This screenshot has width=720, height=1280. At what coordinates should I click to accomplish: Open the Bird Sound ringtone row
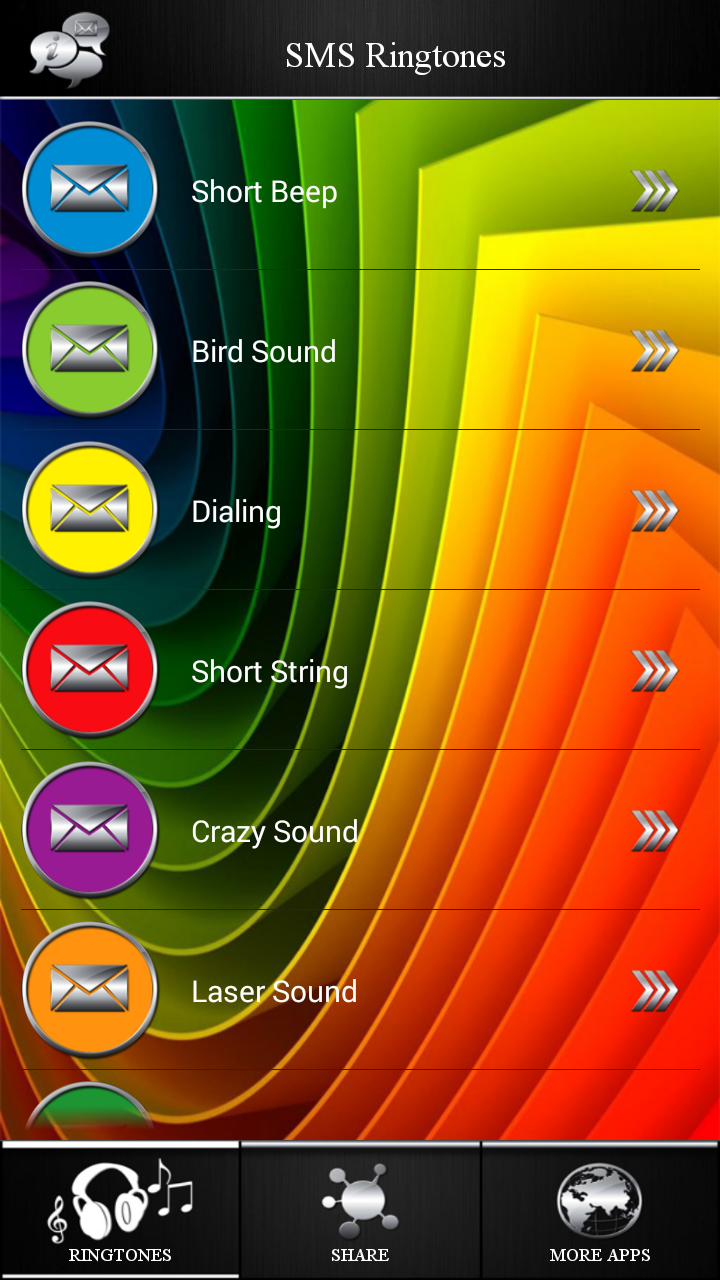click(x=360, y=350)
